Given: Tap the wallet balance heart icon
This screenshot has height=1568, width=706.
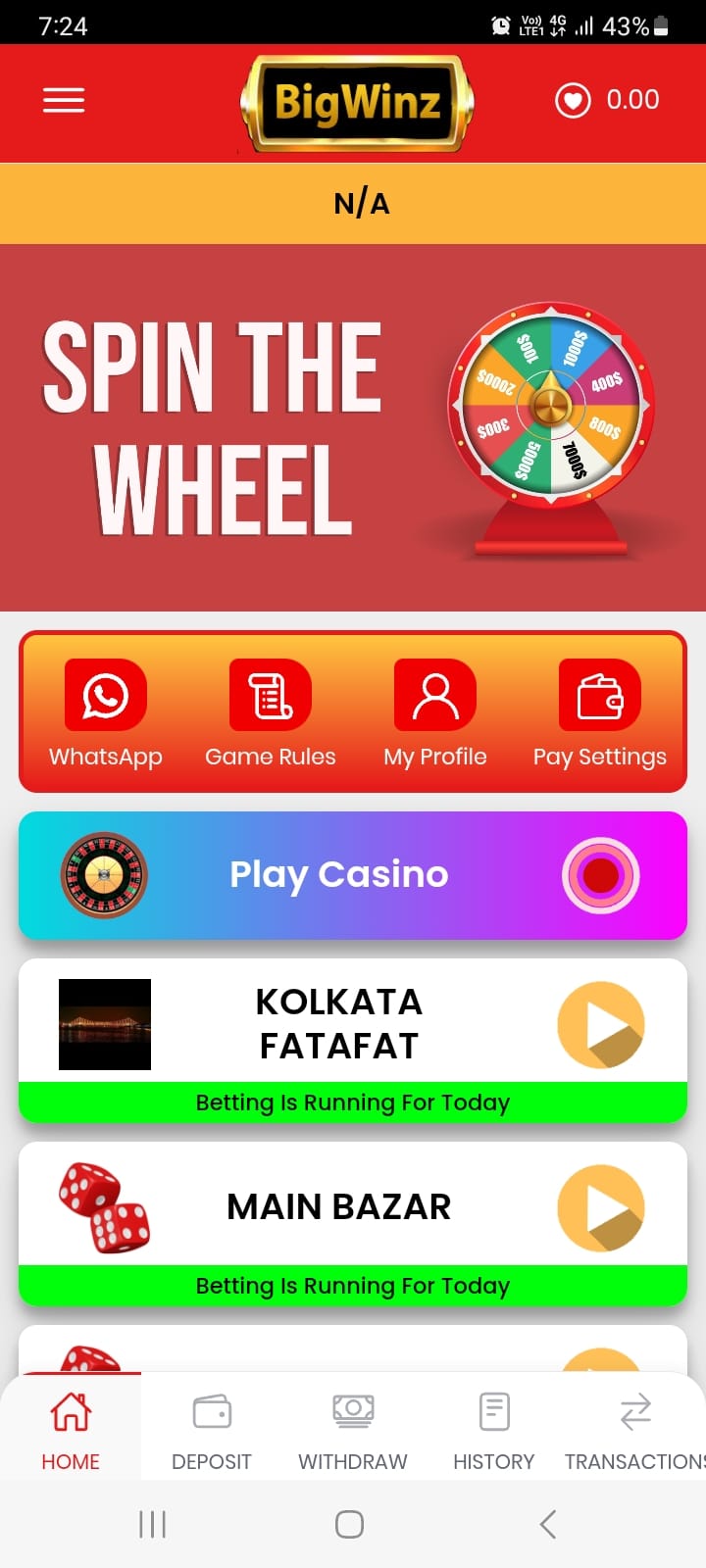Looking at the screenshot, I should [573, 100].
